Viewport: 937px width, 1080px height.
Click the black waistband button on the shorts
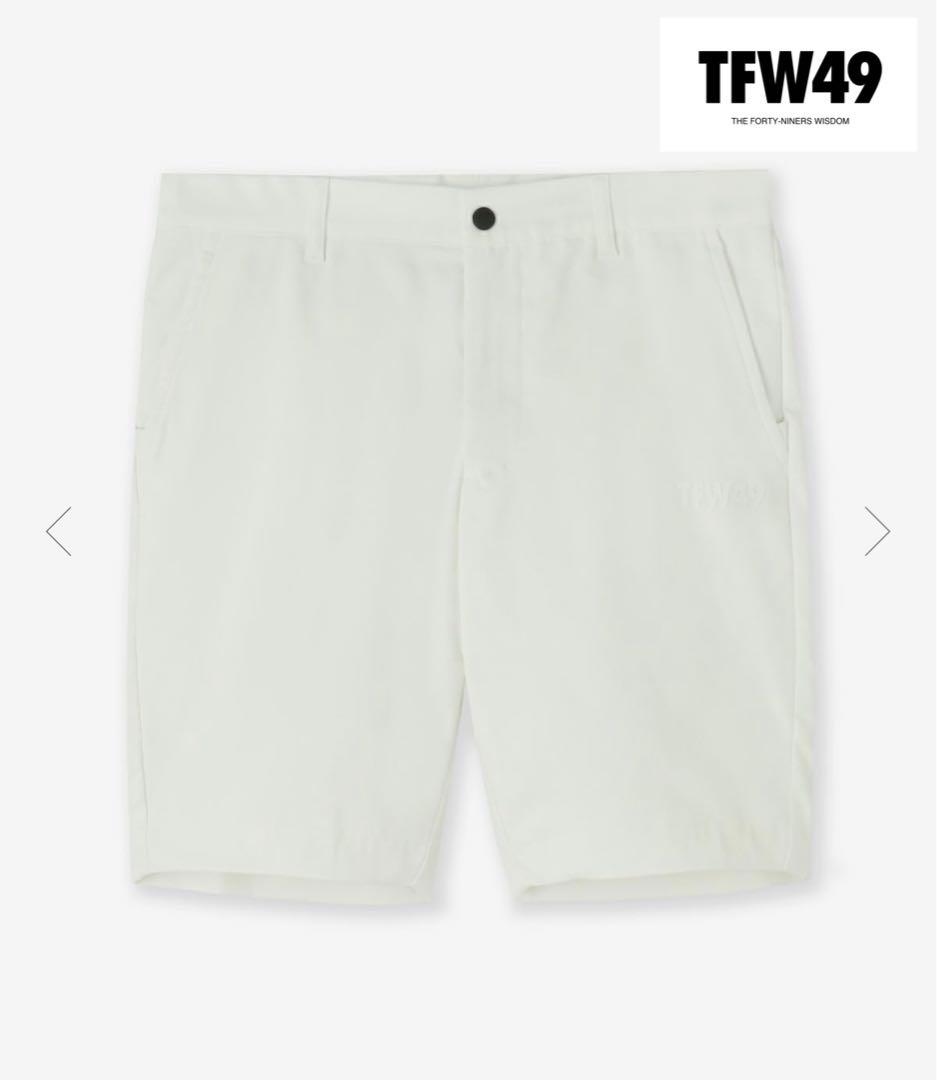(x=481, y=216)
